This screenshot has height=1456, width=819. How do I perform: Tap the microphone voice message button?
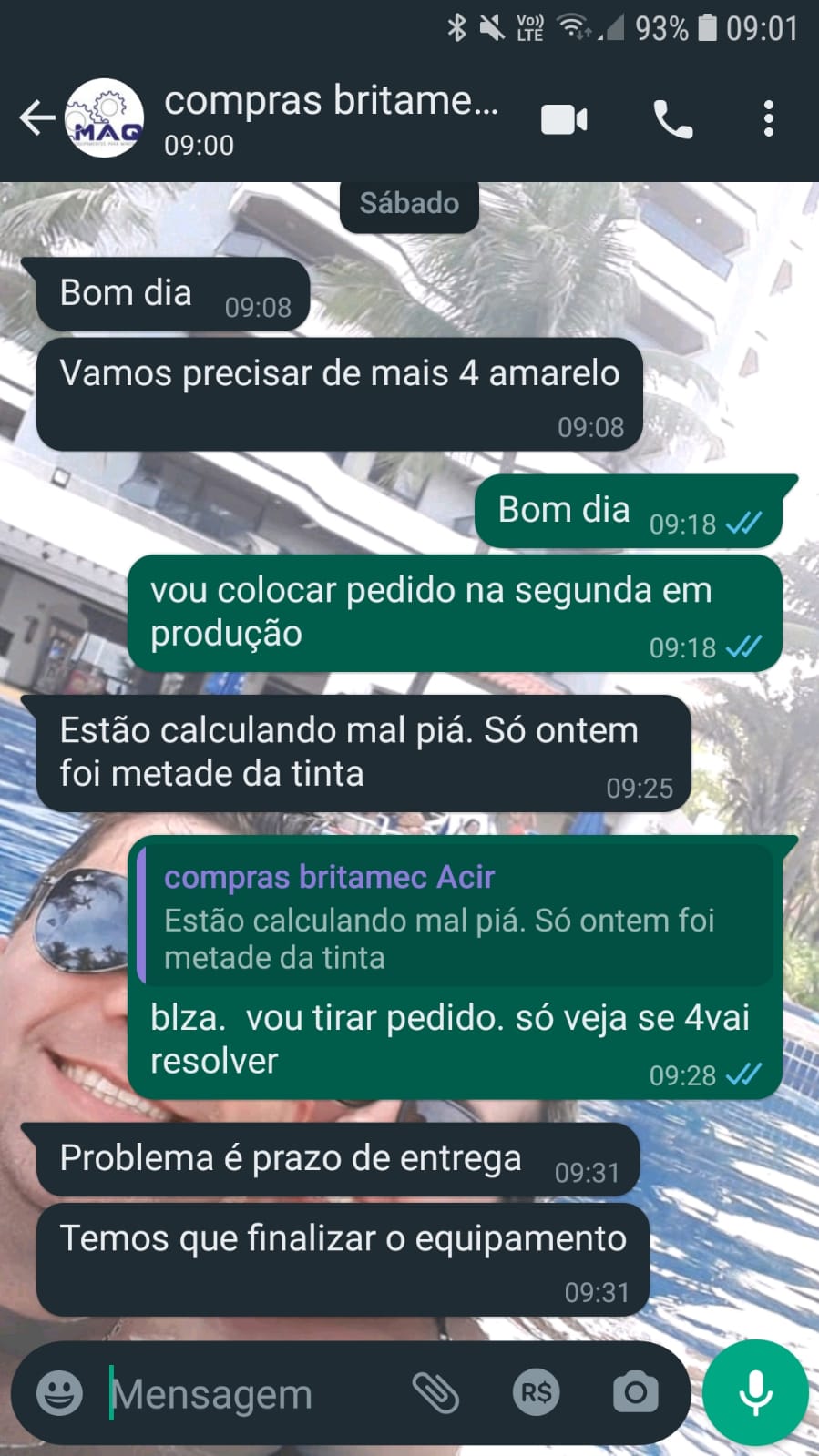tap(755, 1392)
